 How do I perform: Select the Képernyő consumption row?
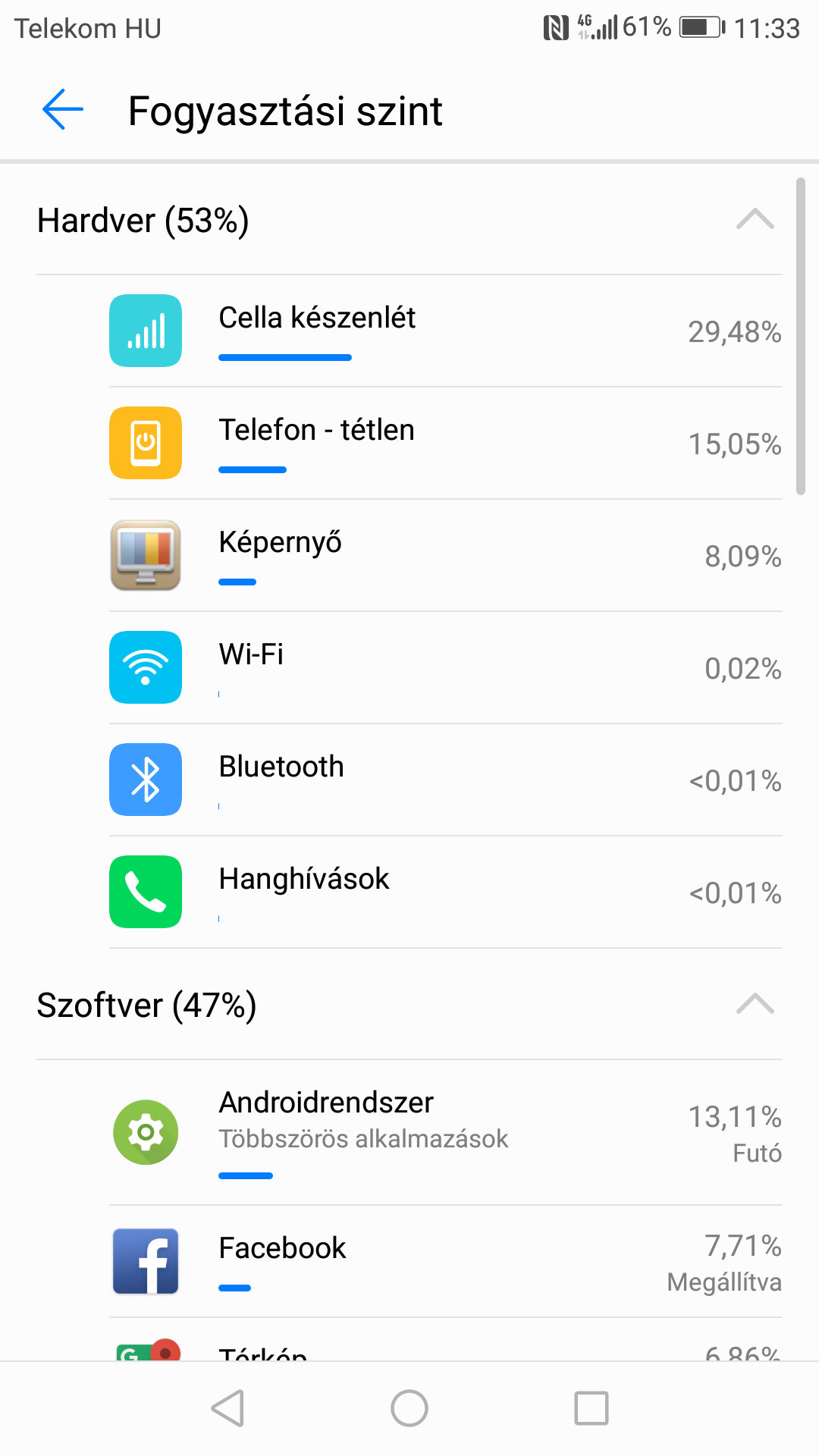(446, 556)
